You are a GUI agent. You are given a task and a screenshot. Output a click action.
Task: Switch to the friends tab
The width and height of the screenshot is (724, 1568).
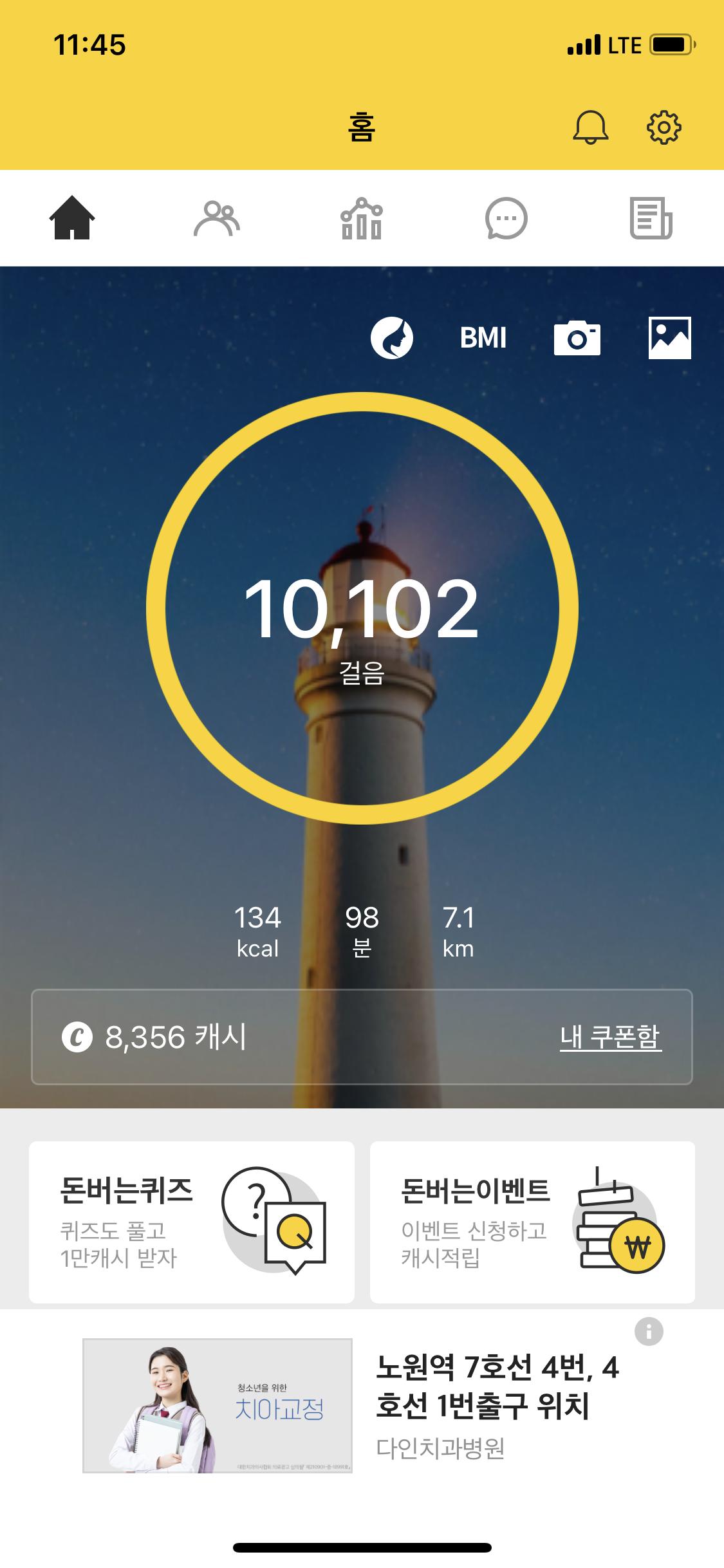(217, 218)
